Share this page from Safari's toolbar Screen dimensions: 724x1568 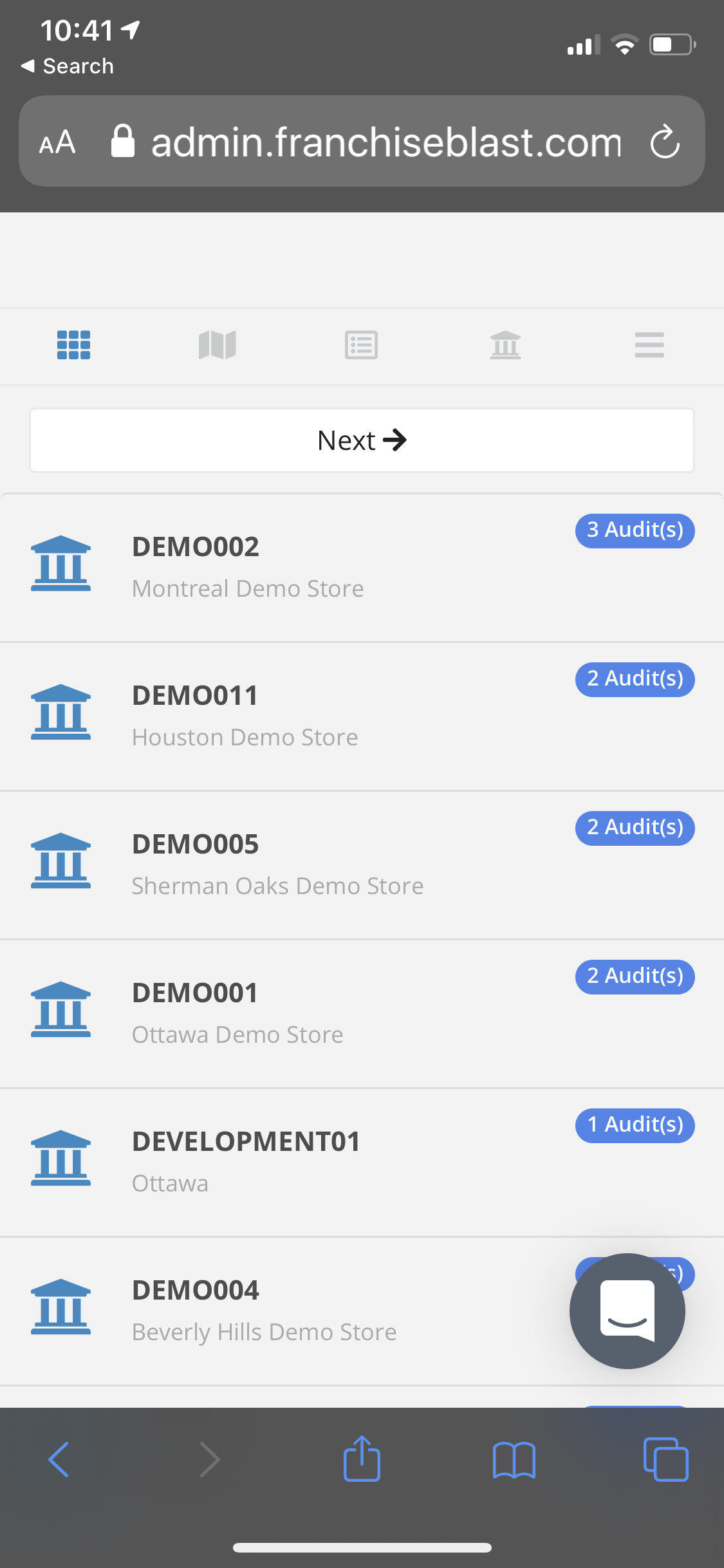(362, 1459)
